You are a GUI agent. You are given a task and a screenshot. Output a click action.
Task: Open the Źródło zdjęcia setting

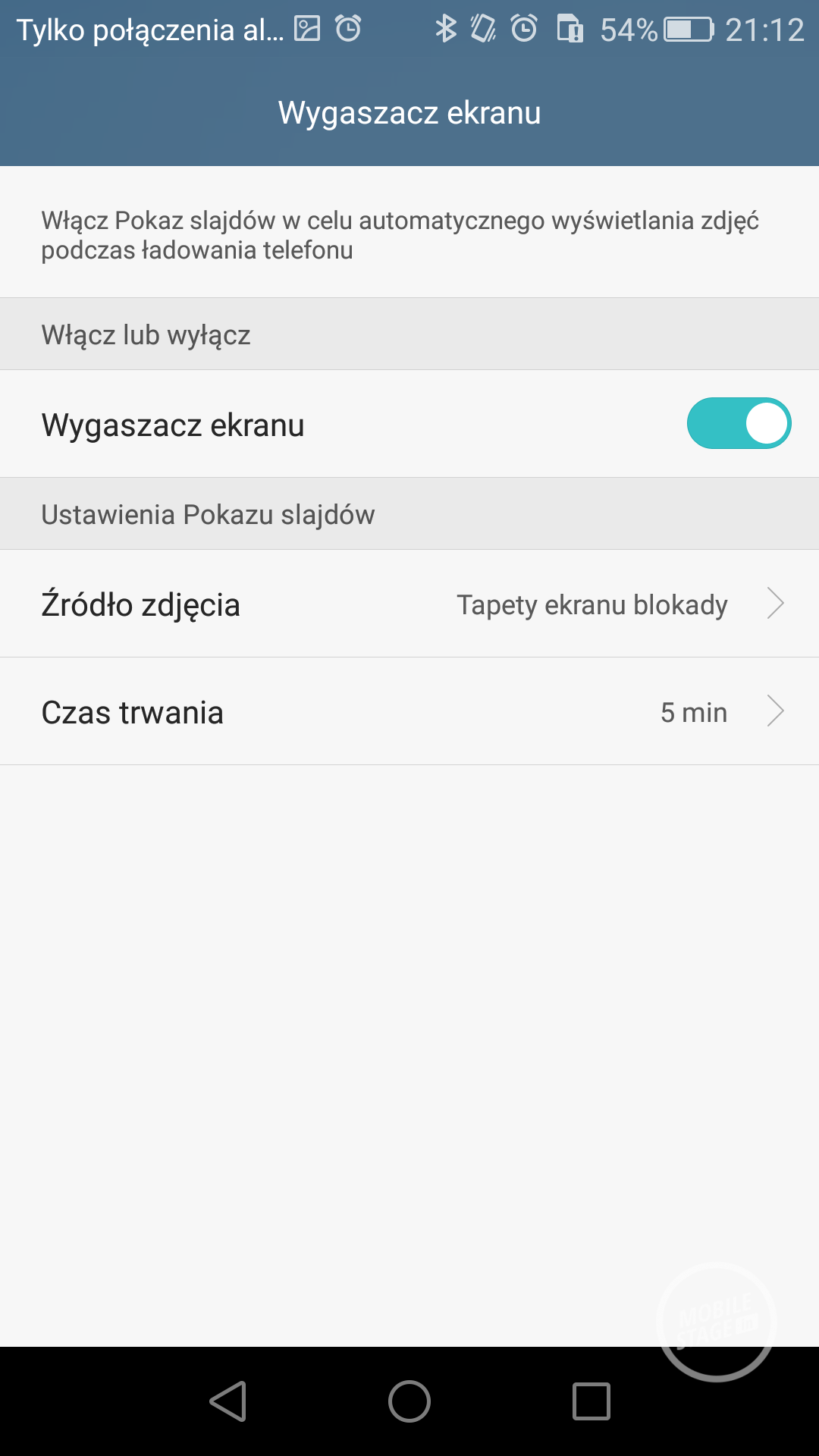409,604
